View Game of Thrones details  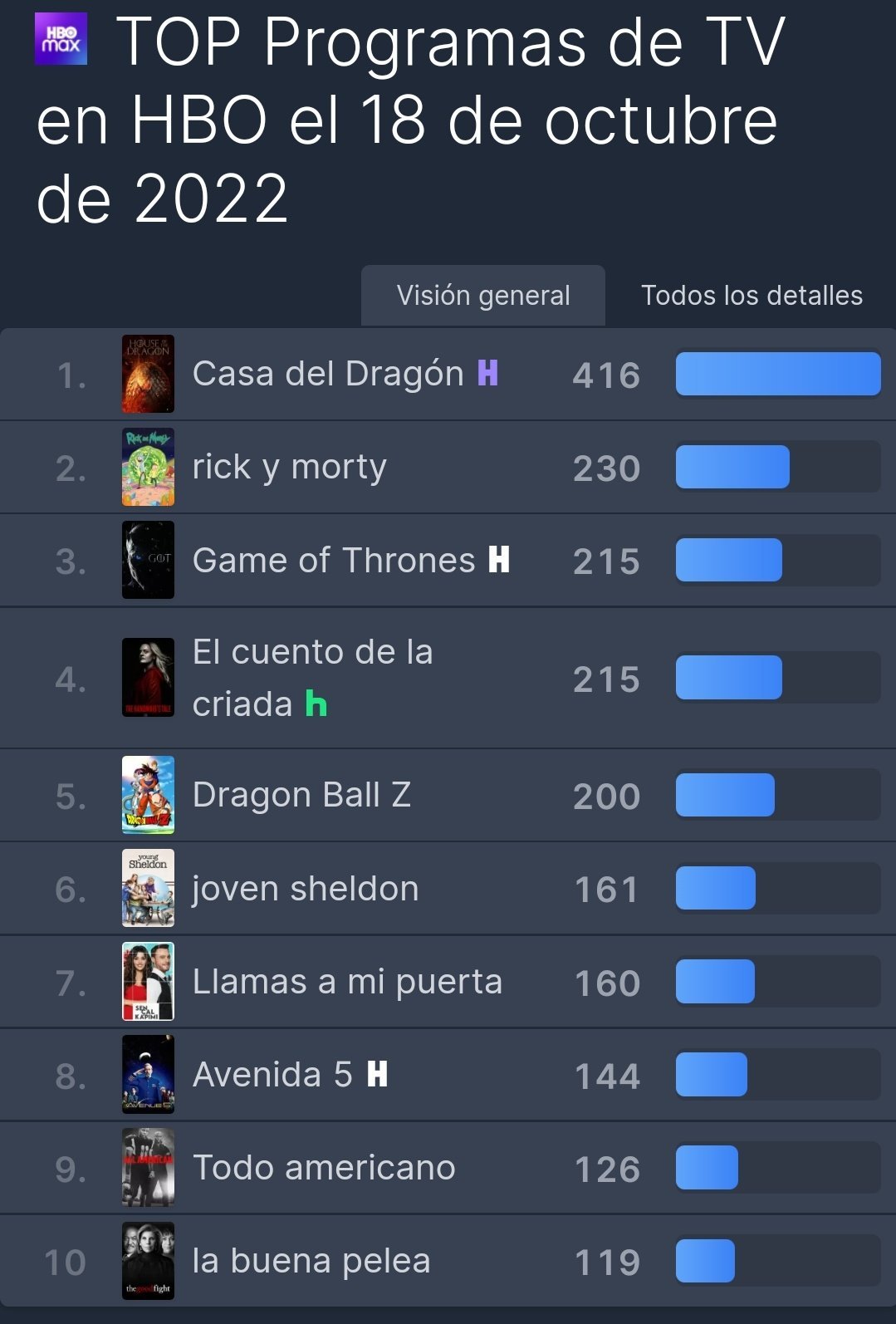334,561
